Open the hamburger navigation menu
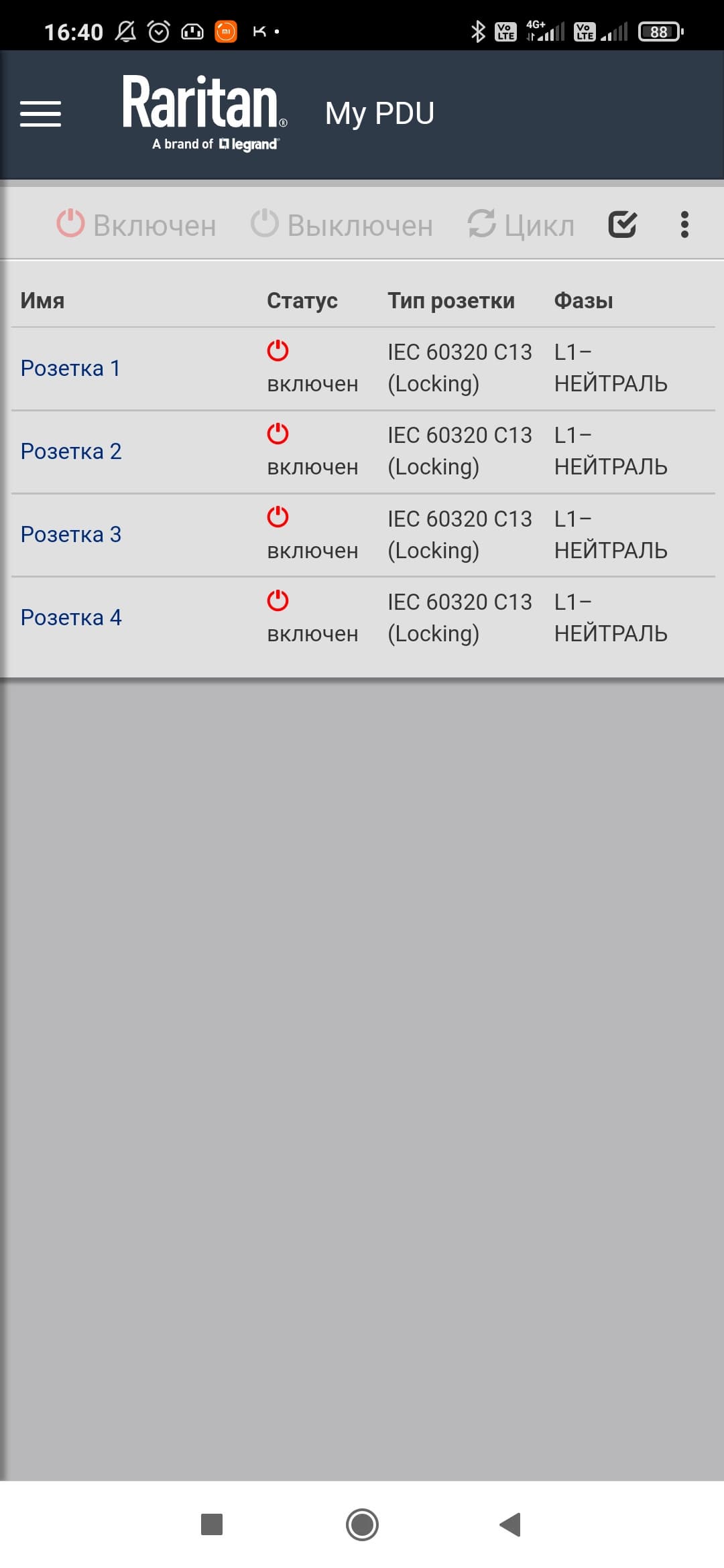724x1568 pixels. (x=40, y=113)
